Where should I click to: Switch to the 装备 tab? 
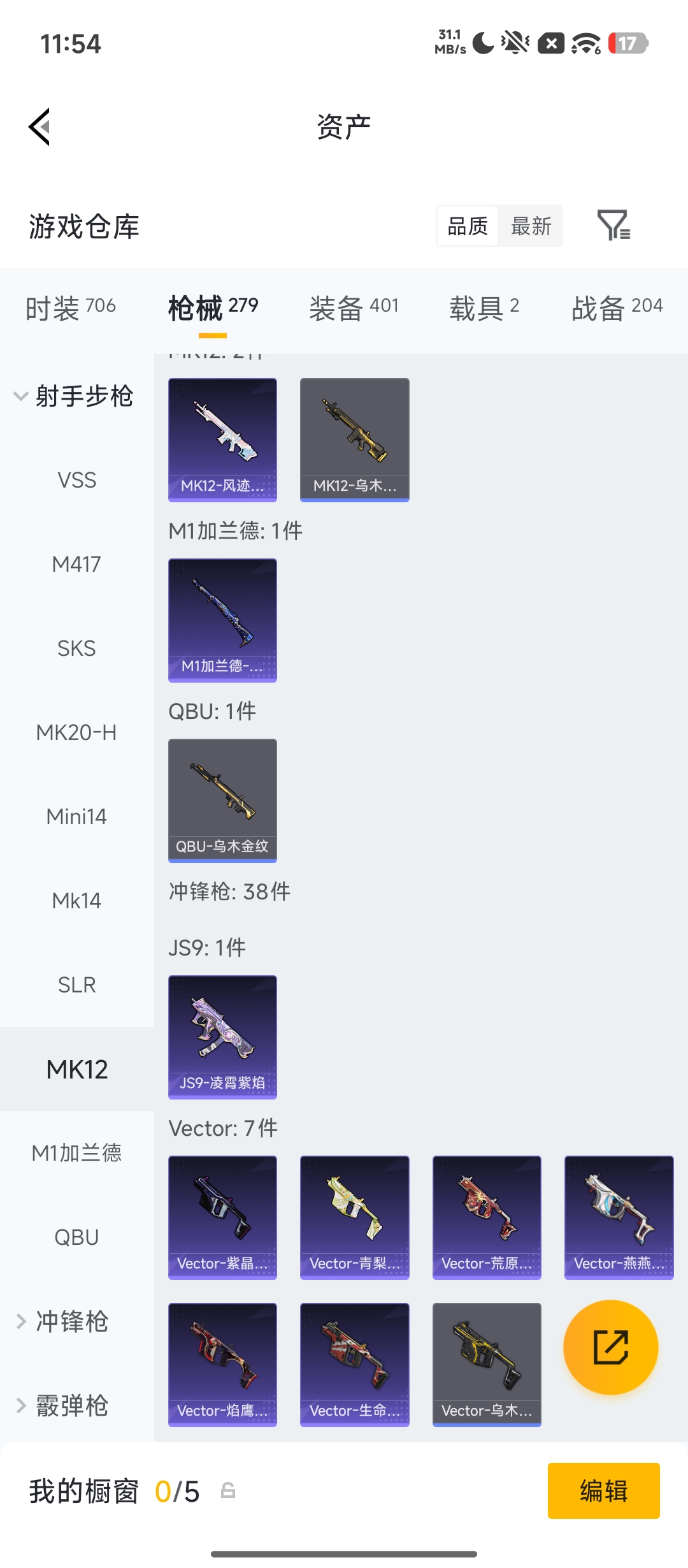[354, 308]
